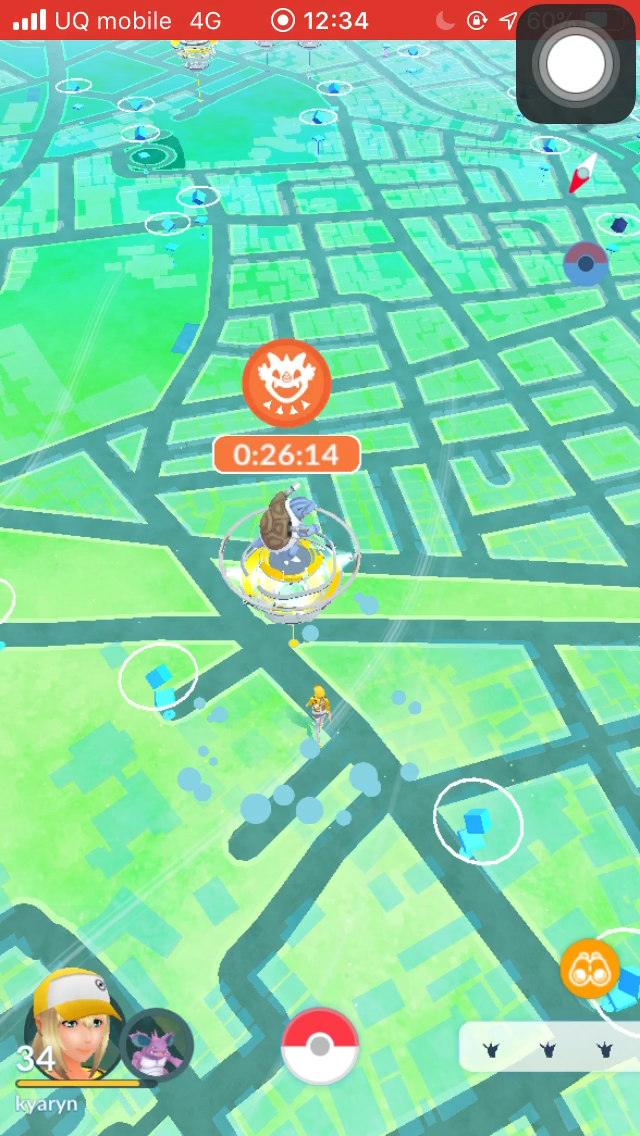
Task: Tap the compass to reorient the map
Action: tap(584, 173)
